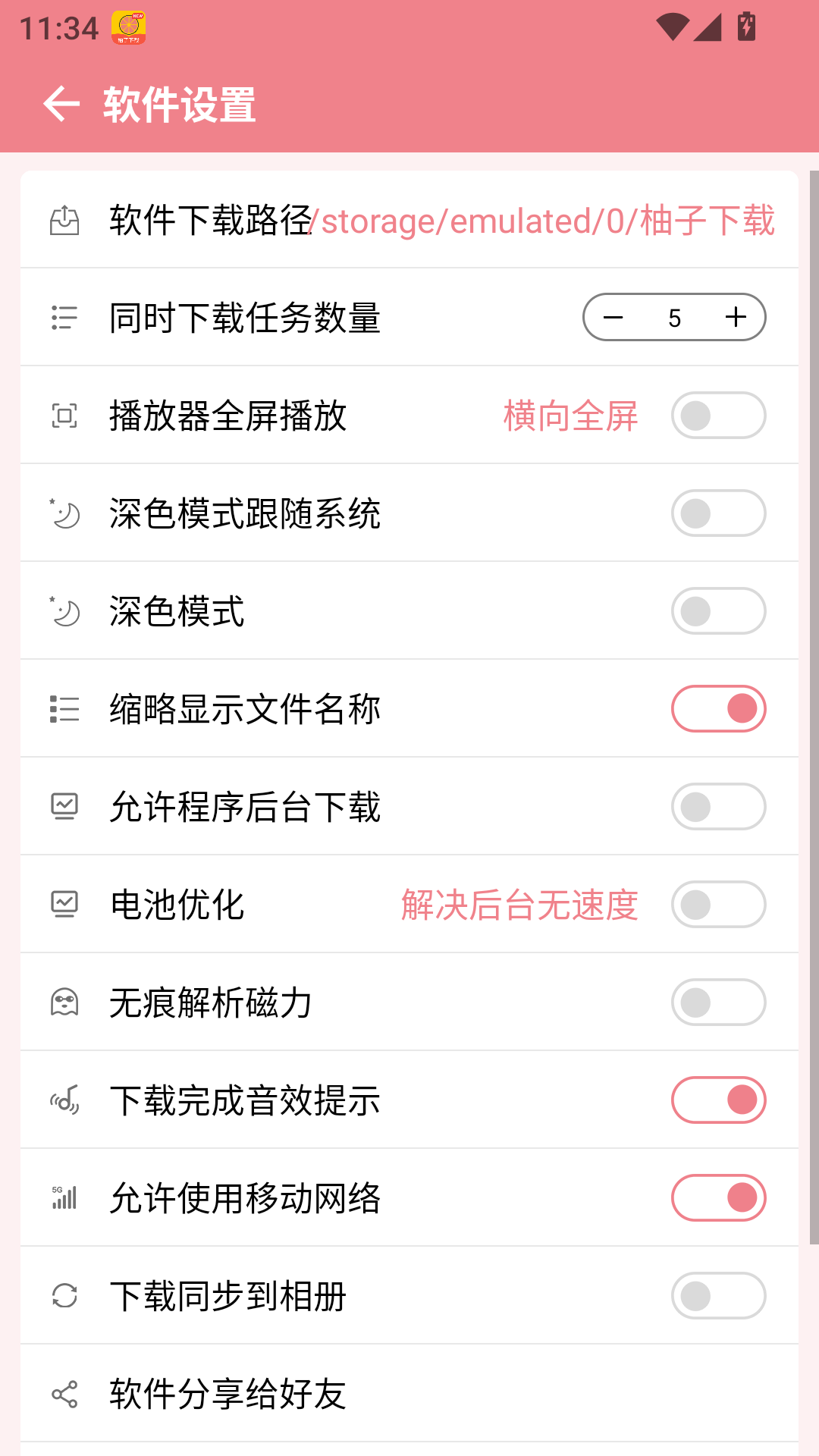Turn on 深色模式跟随系统
The width and height of the screenshot is (819, 1456).
coord(718,513)
